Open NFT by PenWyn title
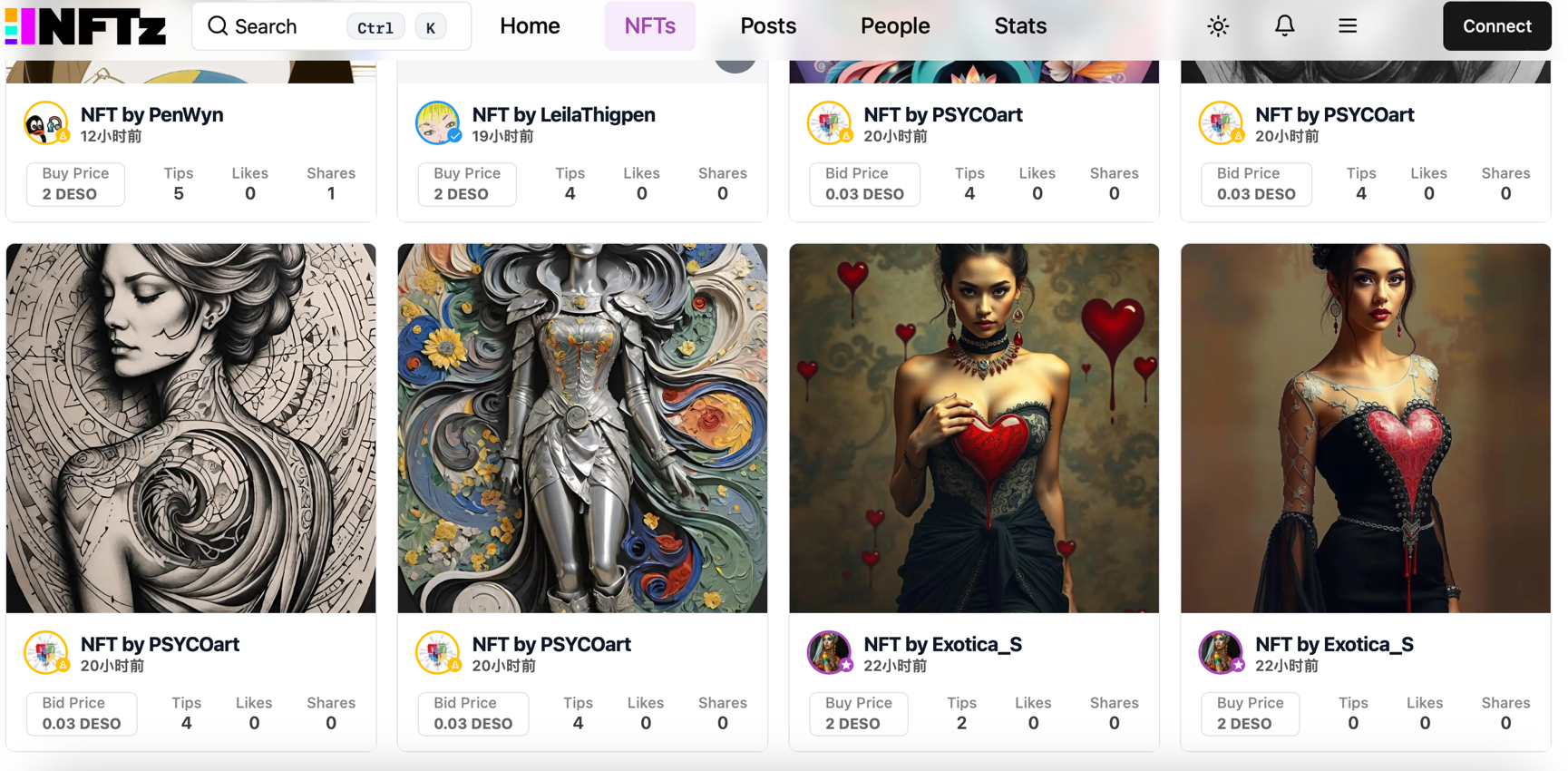Screen dimensions: 1568x771 [151, 114]
